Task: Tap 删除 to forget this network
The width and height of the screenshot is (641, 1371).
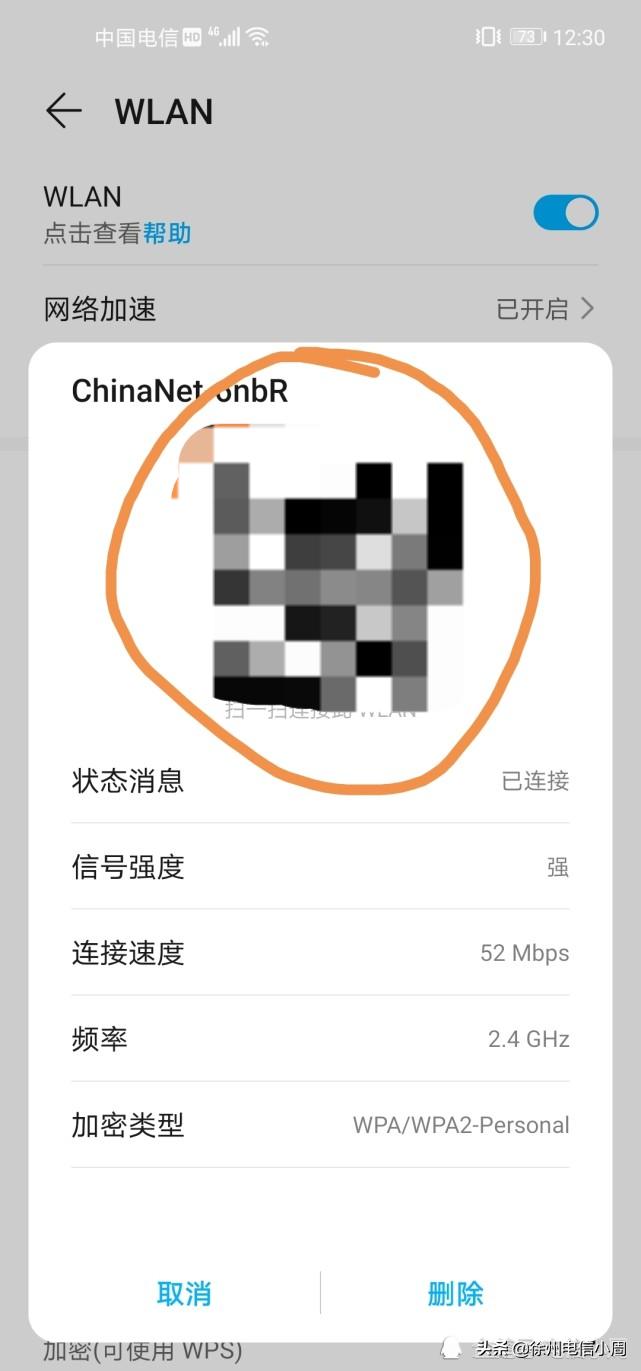Action: click(455, 1293)
